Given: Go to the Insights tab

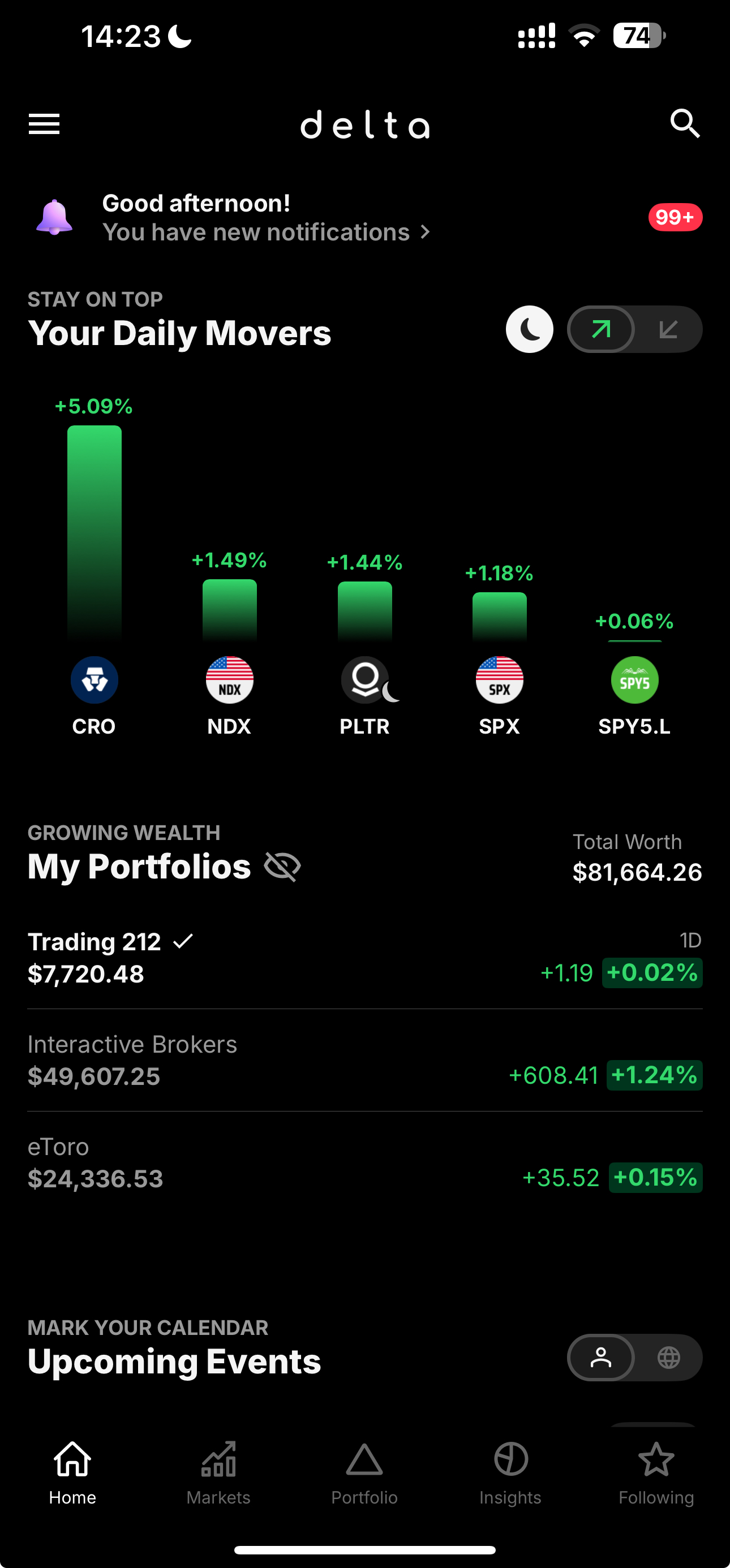Looking at the screenshot, I should (510, 1473).
